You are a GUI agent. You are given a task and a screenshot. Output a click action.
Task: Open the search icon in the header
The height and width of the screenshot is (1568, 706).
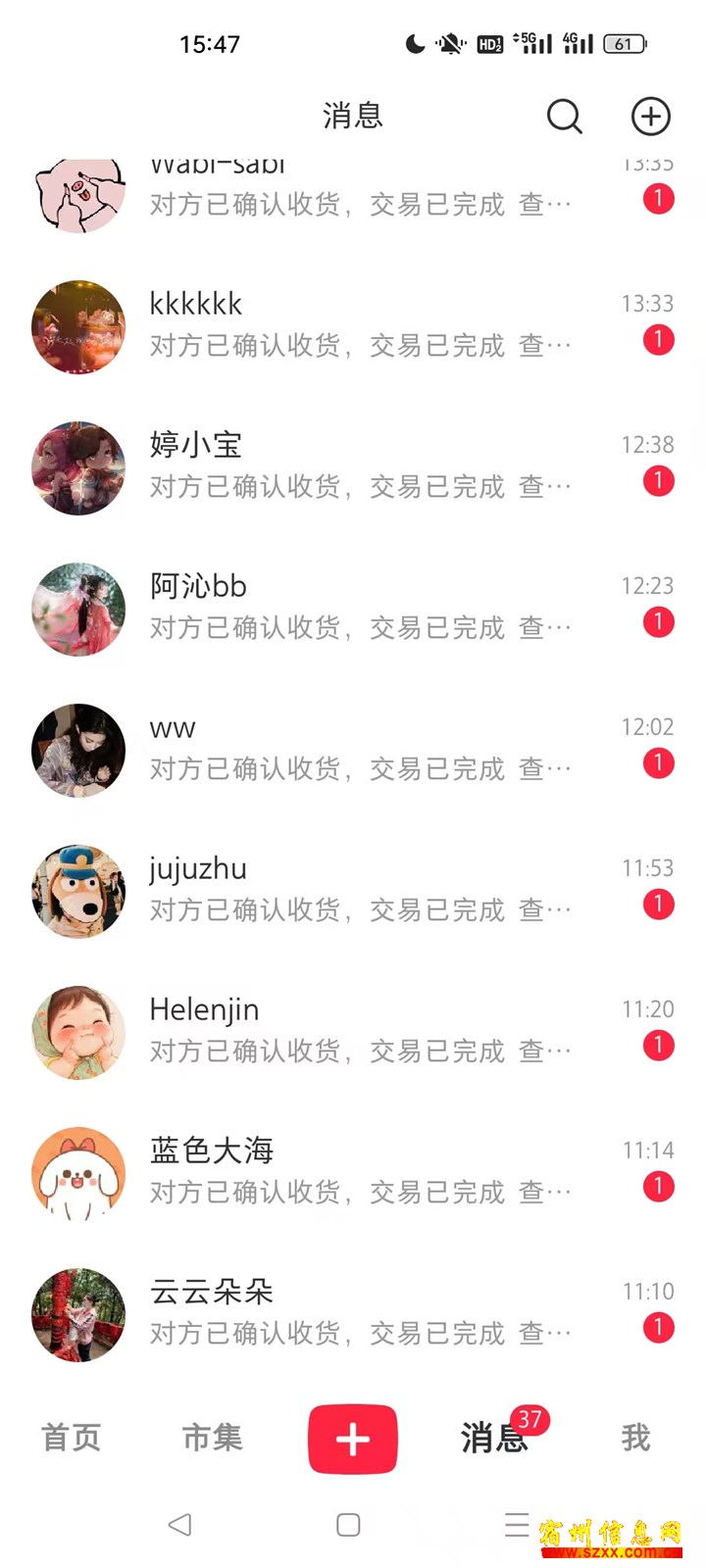[x=564, y=117]
